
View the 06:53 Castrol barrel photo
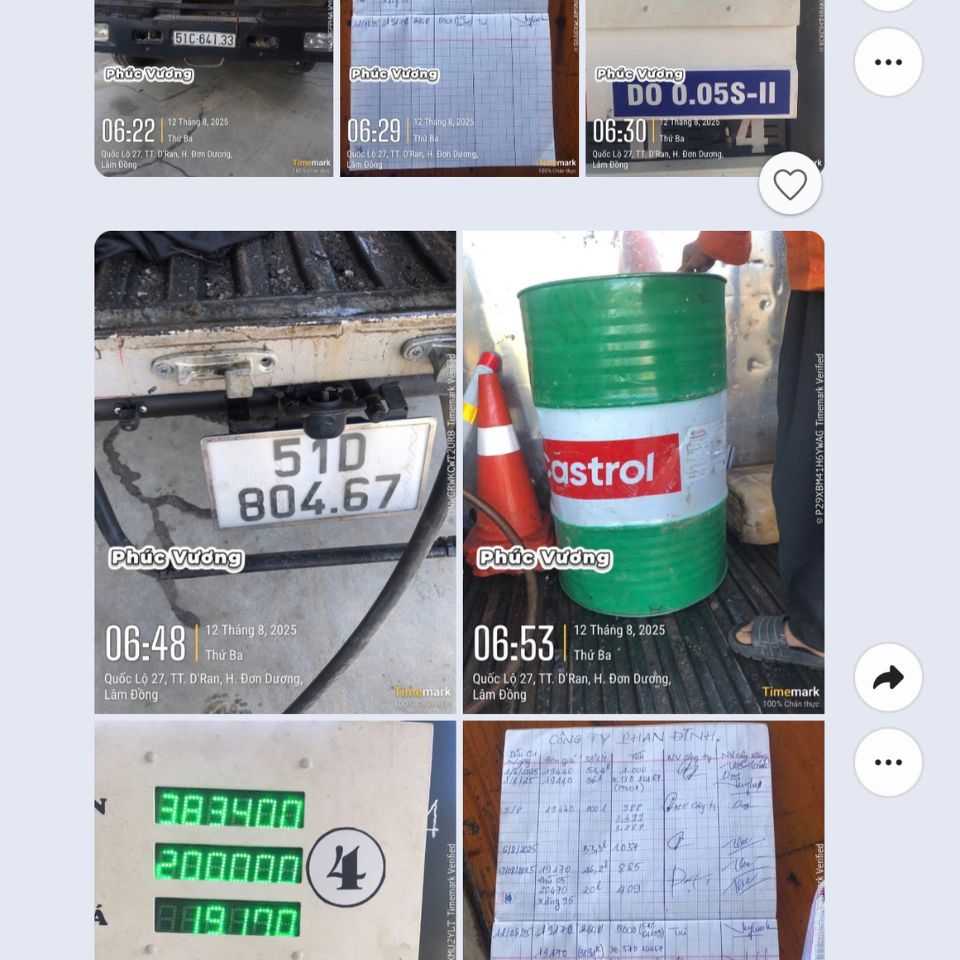pyautogui.click(x=643, y=472)
